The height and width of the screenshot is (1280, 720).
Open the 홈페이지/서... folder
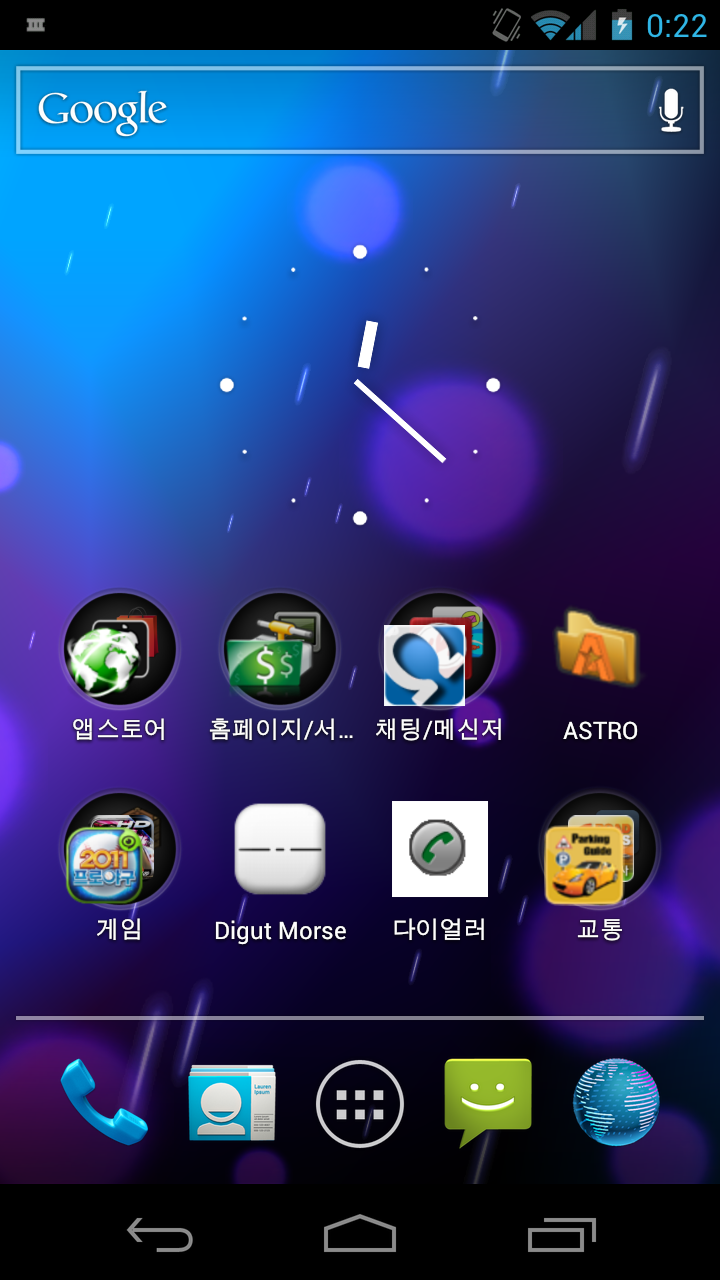tap(280, 652)
